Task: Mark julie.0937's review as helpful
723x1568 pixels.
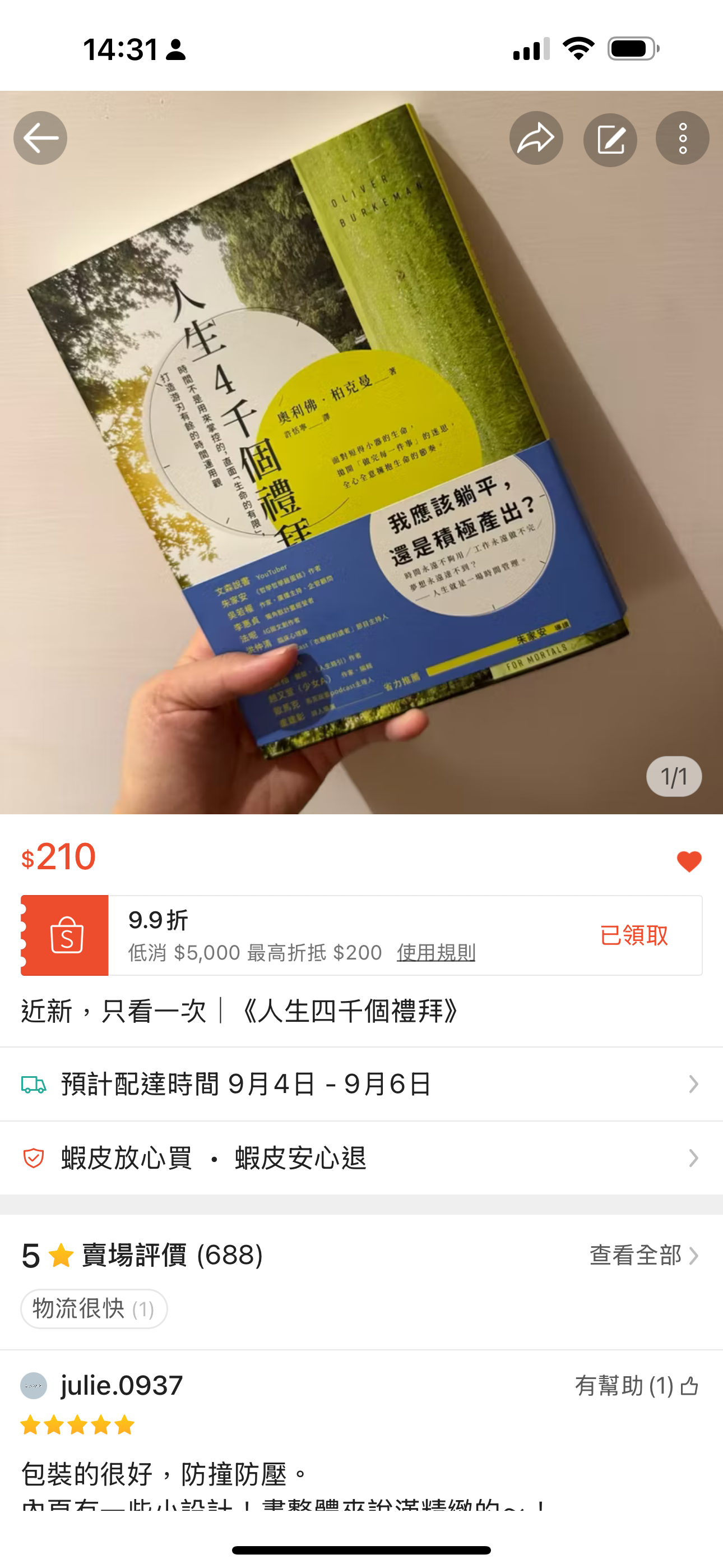Action: (x=637, y=1386)
